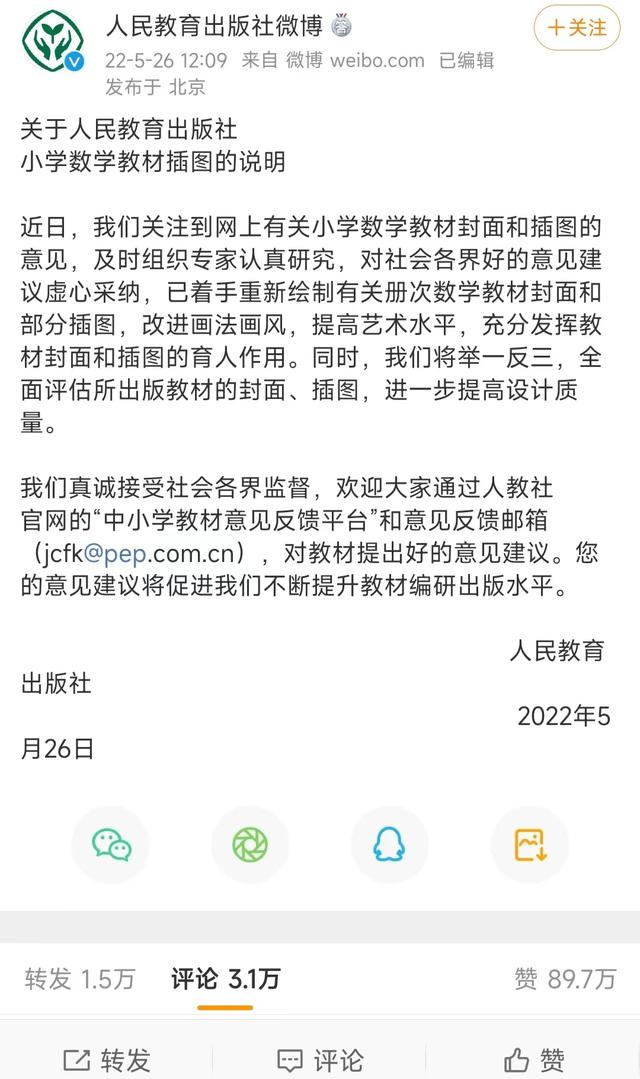View the 赞 89.7万 list
Screen dimensions: 640x1079
565,979
